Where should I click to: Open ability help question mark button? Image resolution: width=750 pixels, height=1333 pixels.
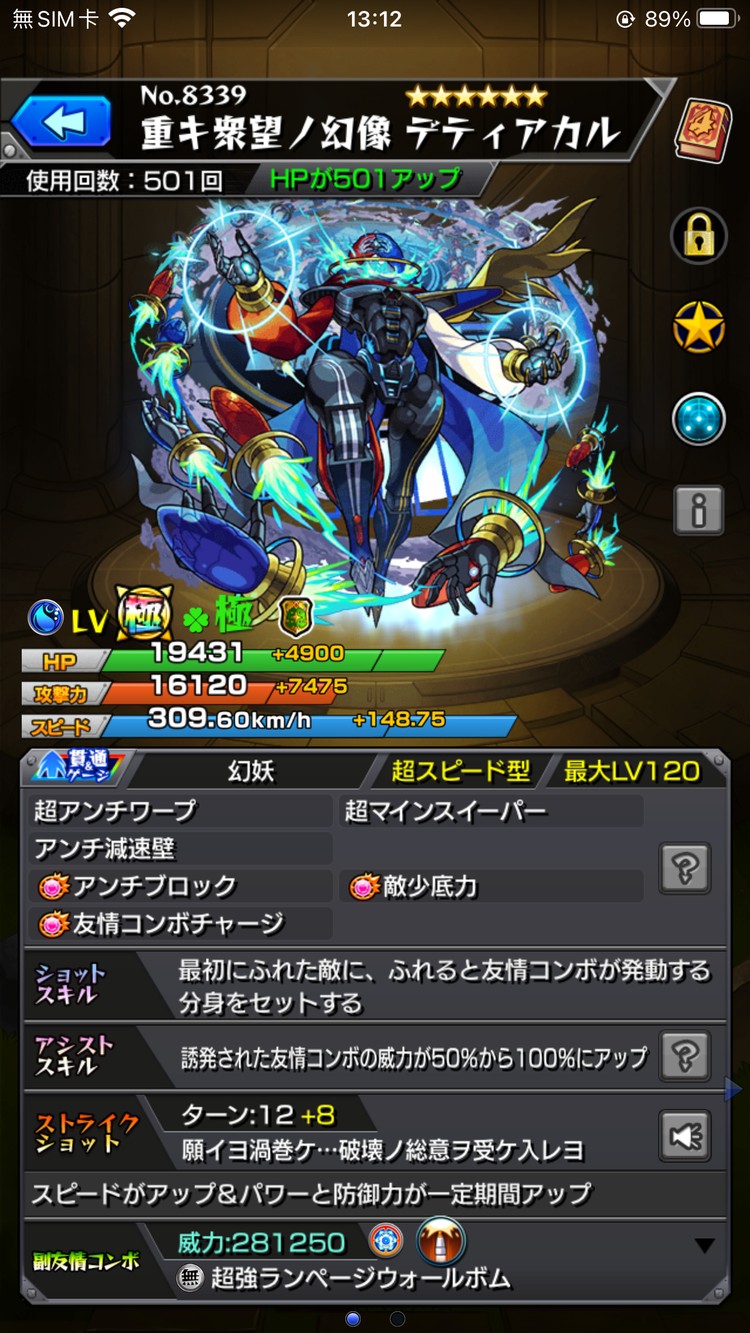pos(686,866)
